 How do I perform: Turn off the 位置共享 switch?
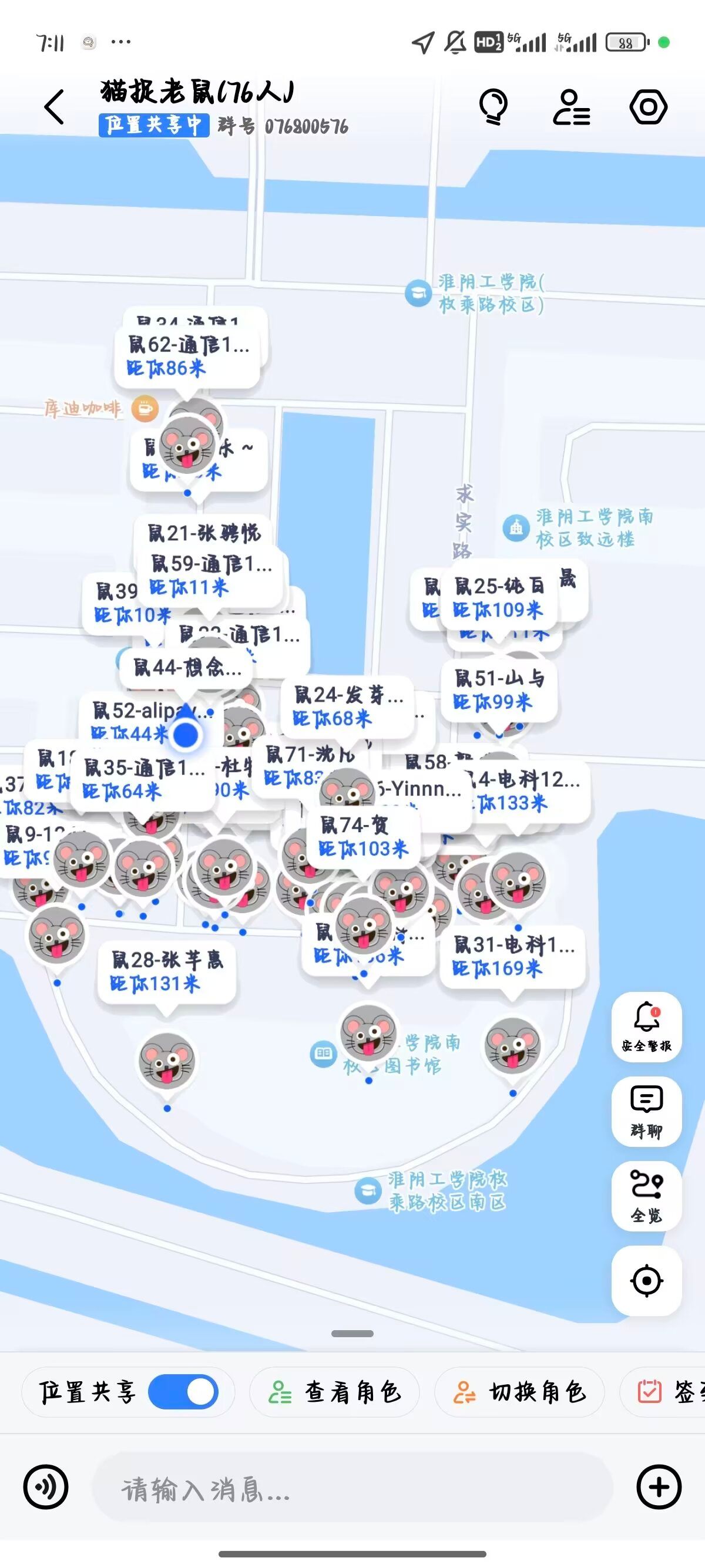[183, 1391]
